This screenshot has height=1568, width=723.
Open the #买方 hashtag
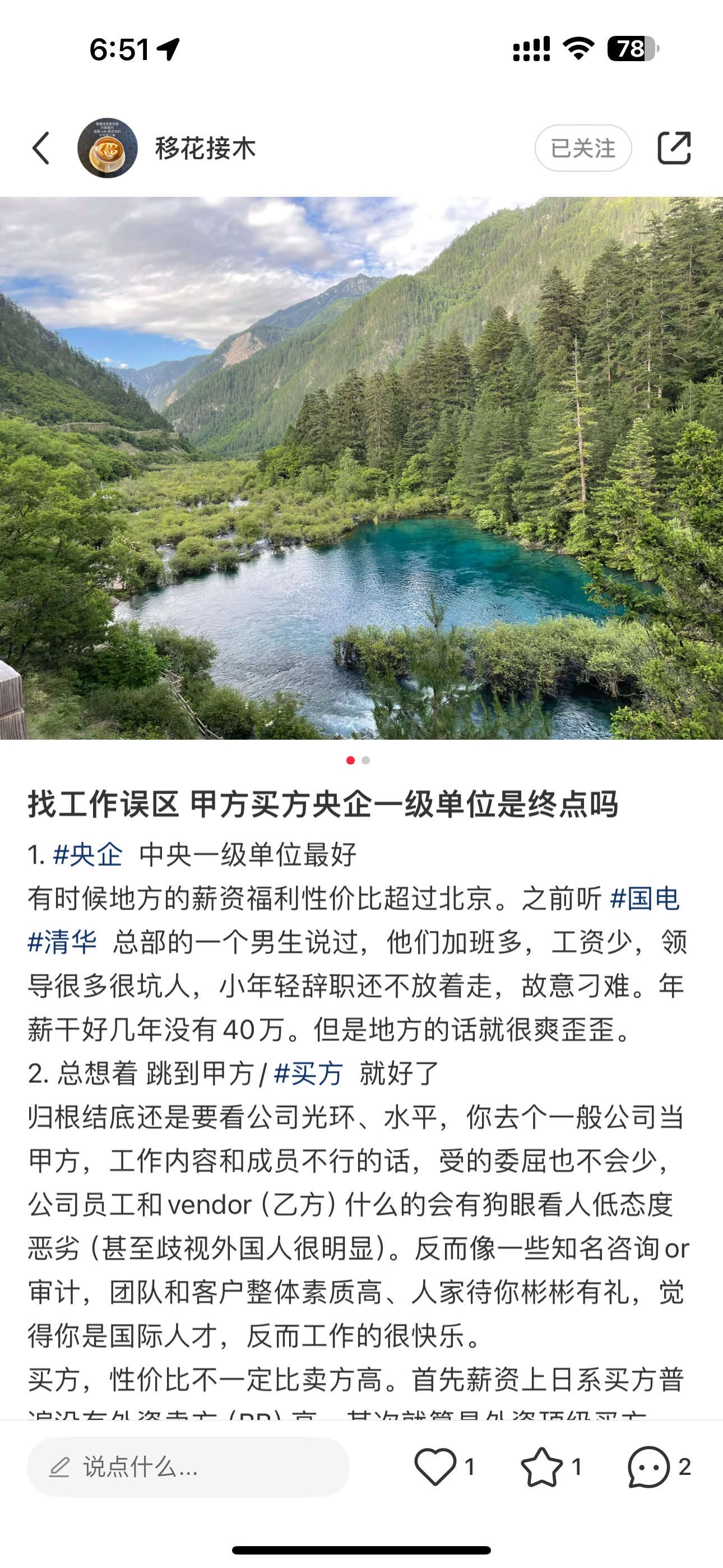(309, 1073)
